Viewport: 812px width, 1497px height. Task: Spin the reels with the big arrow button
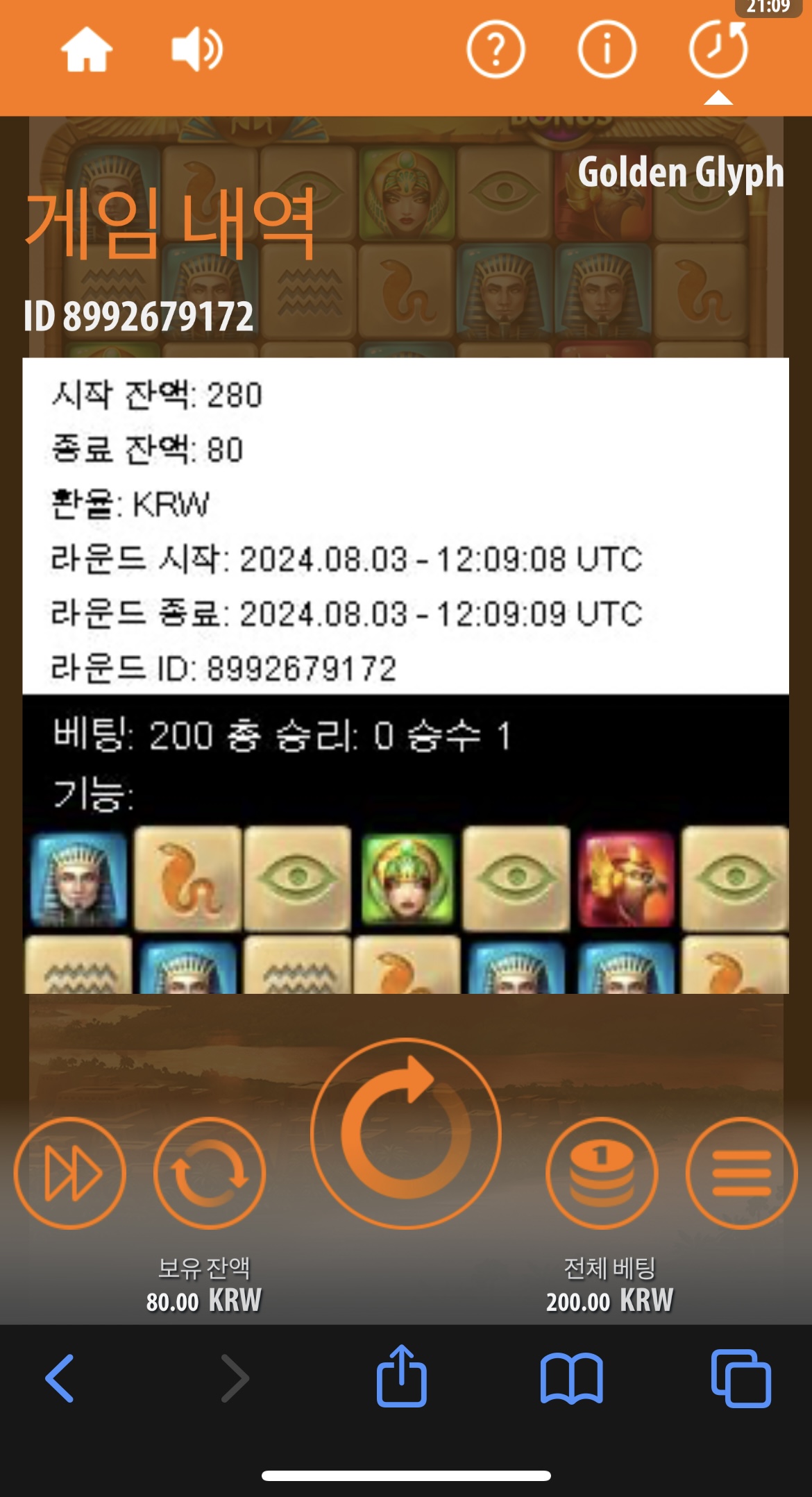406,1133
